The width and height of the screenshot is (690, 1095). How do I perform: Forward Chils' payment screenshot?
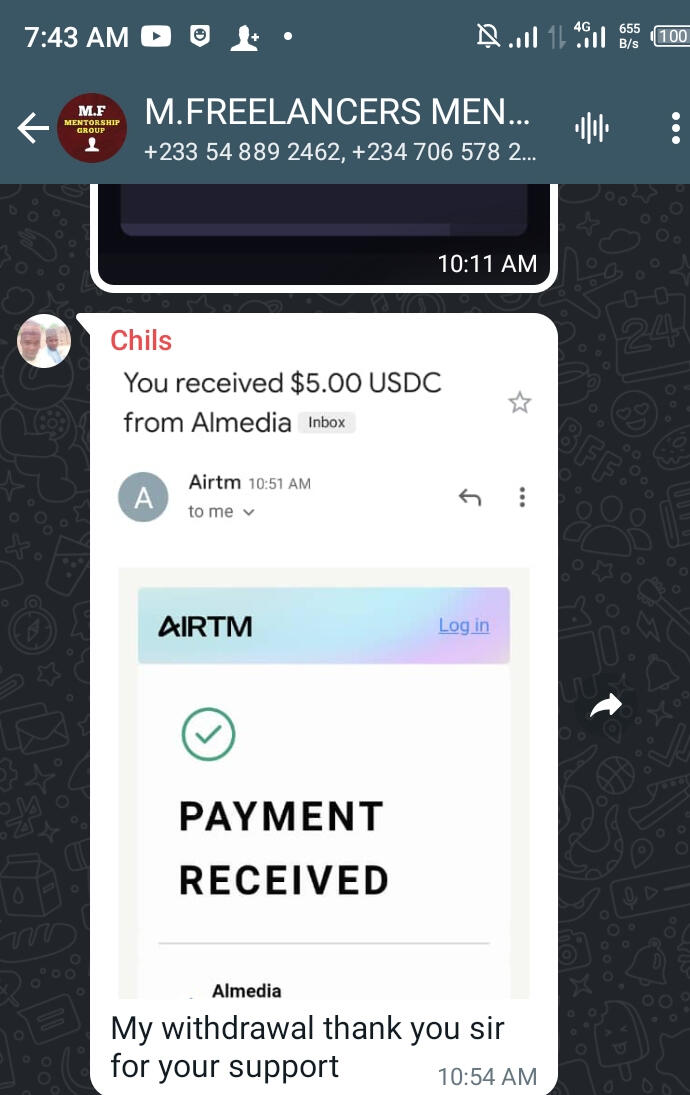click(606, 707)
